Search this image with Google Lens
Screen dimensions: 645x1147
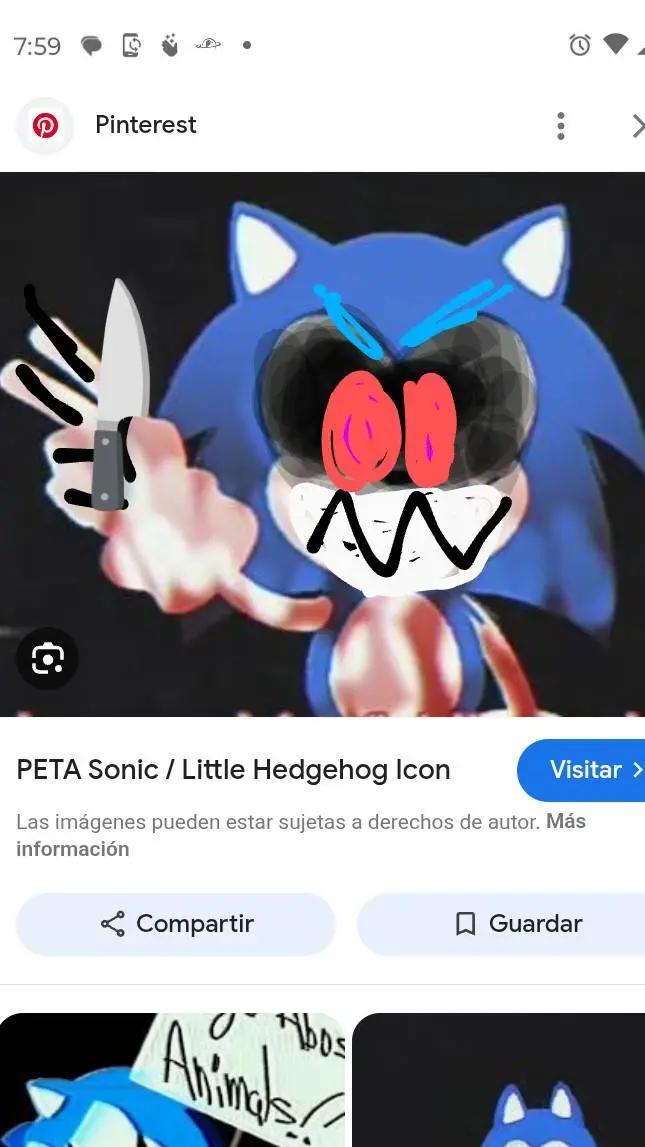(x=47, y=658)
